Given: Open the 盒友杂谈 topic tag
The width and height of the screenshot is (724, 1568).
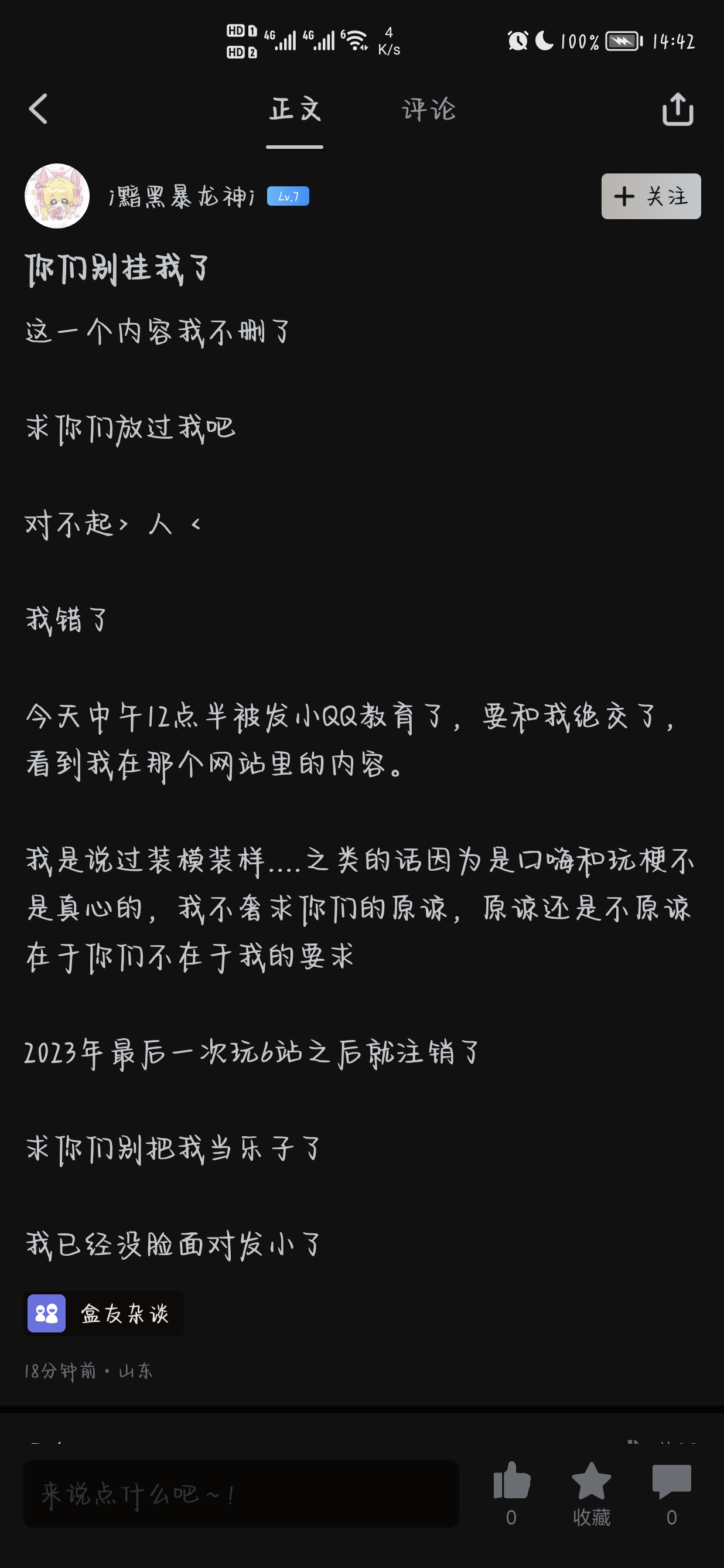Looking at the screenshot, I should (104, 1314).
